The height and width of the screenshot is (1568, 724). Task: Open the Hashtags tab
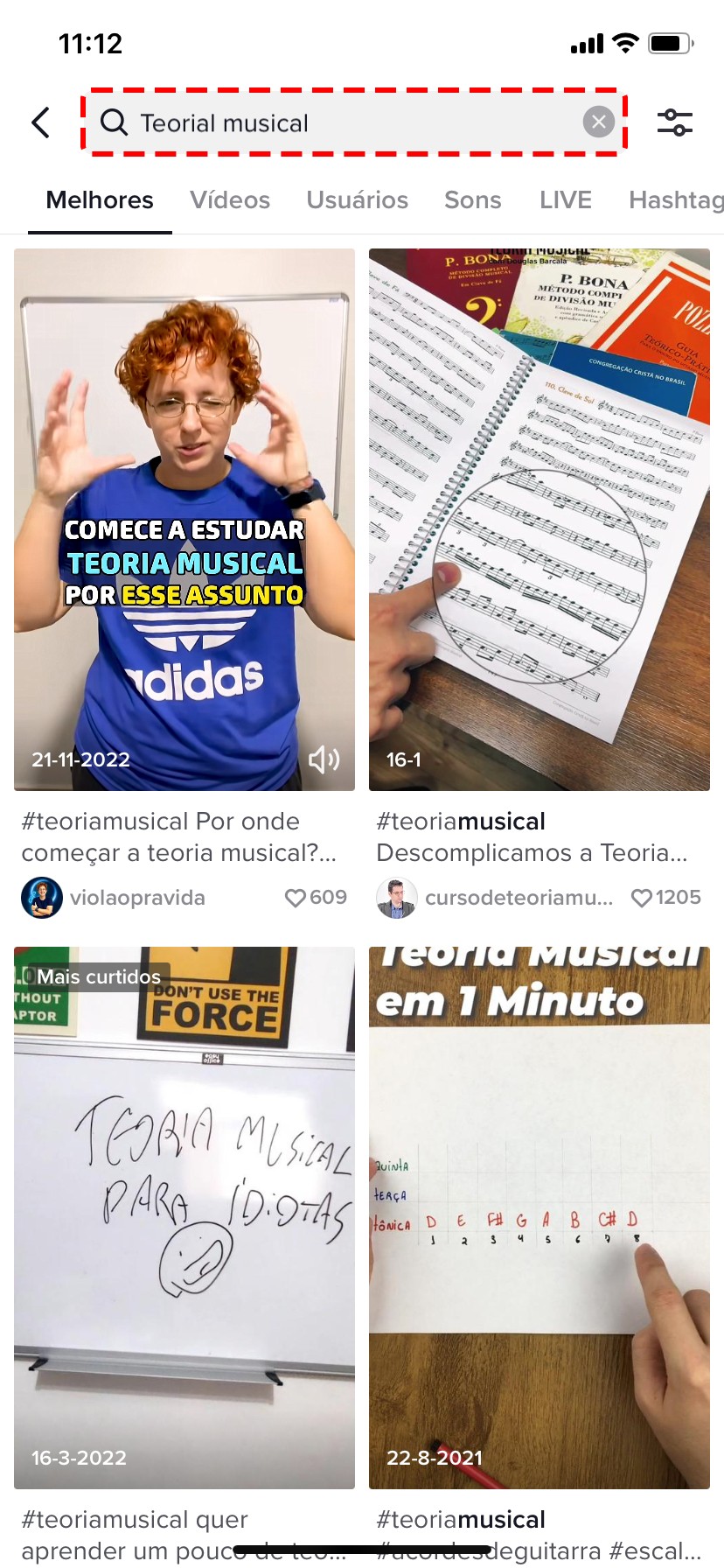tap(676, 200)
